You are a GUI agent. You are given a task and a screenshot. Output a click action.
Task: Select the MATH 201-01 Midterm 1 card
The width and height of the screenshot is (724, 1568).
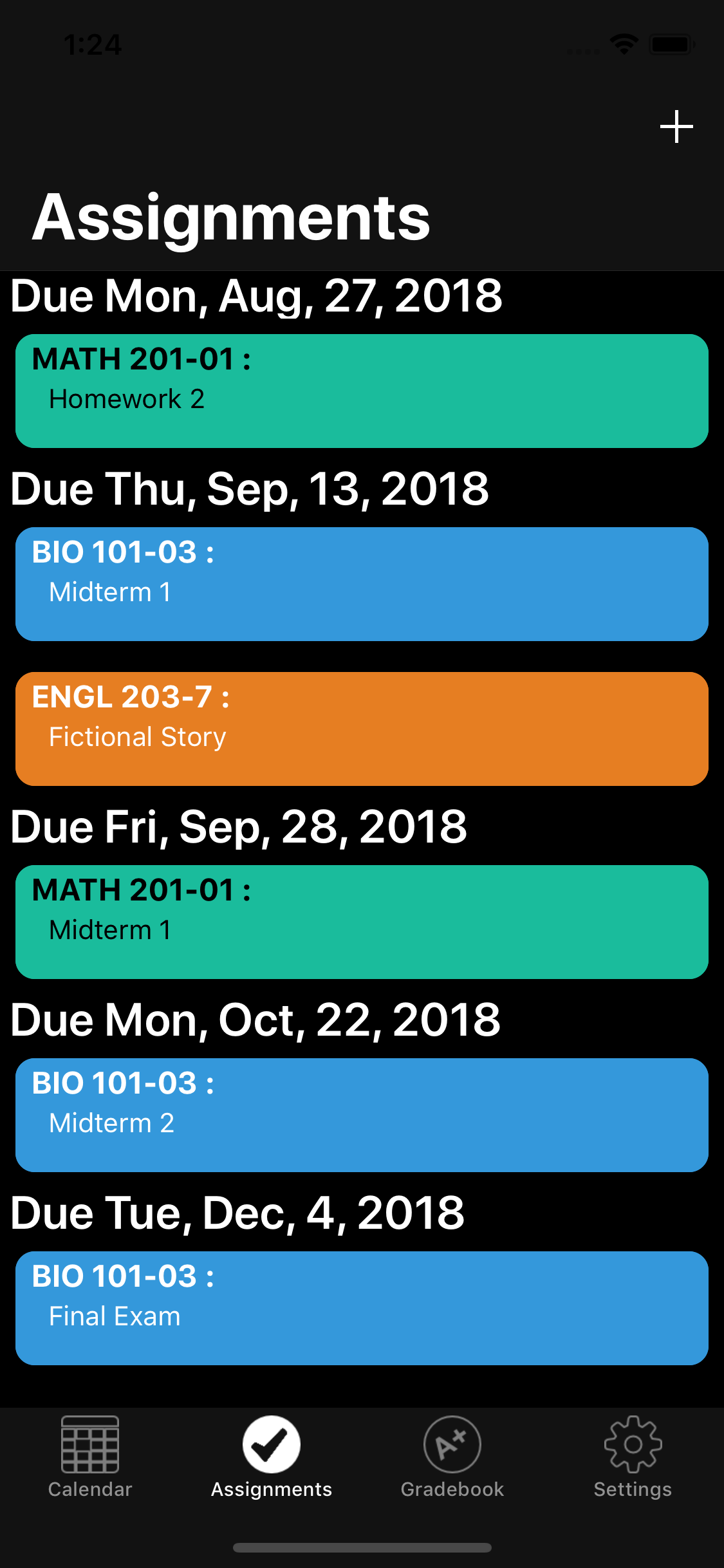[x=362, y=922]
